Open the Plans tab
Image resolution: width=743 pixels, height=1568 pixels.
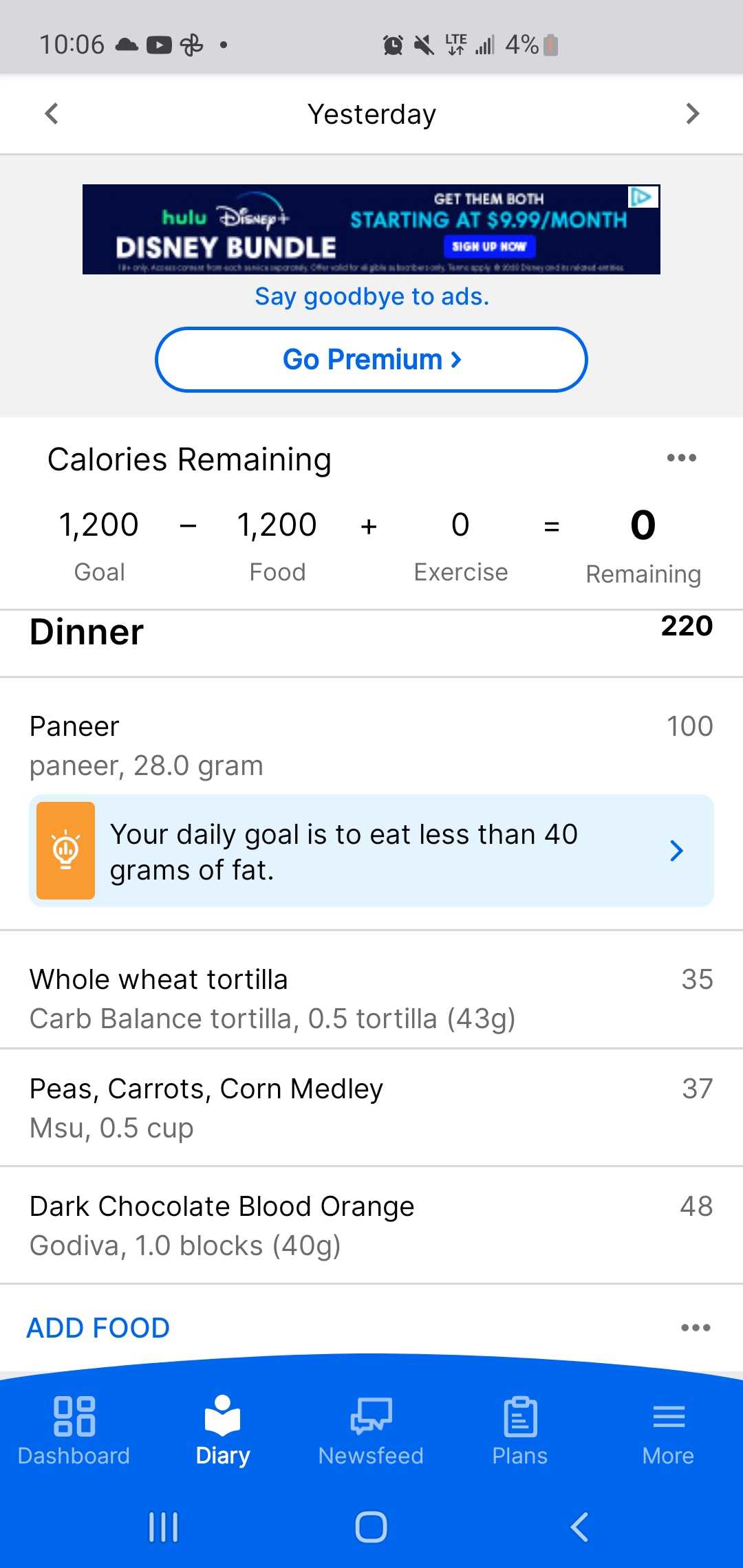click(519, 1430)
